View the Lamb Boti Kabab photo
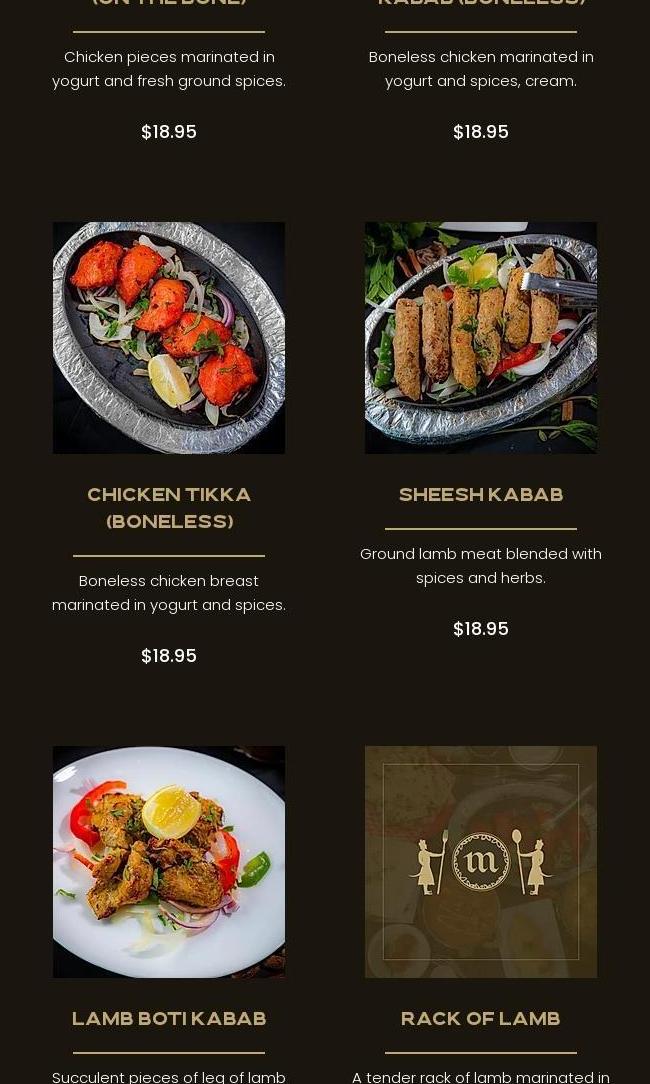The width and height of the screenshot is (650, 1084). click(x=169, y=862)
